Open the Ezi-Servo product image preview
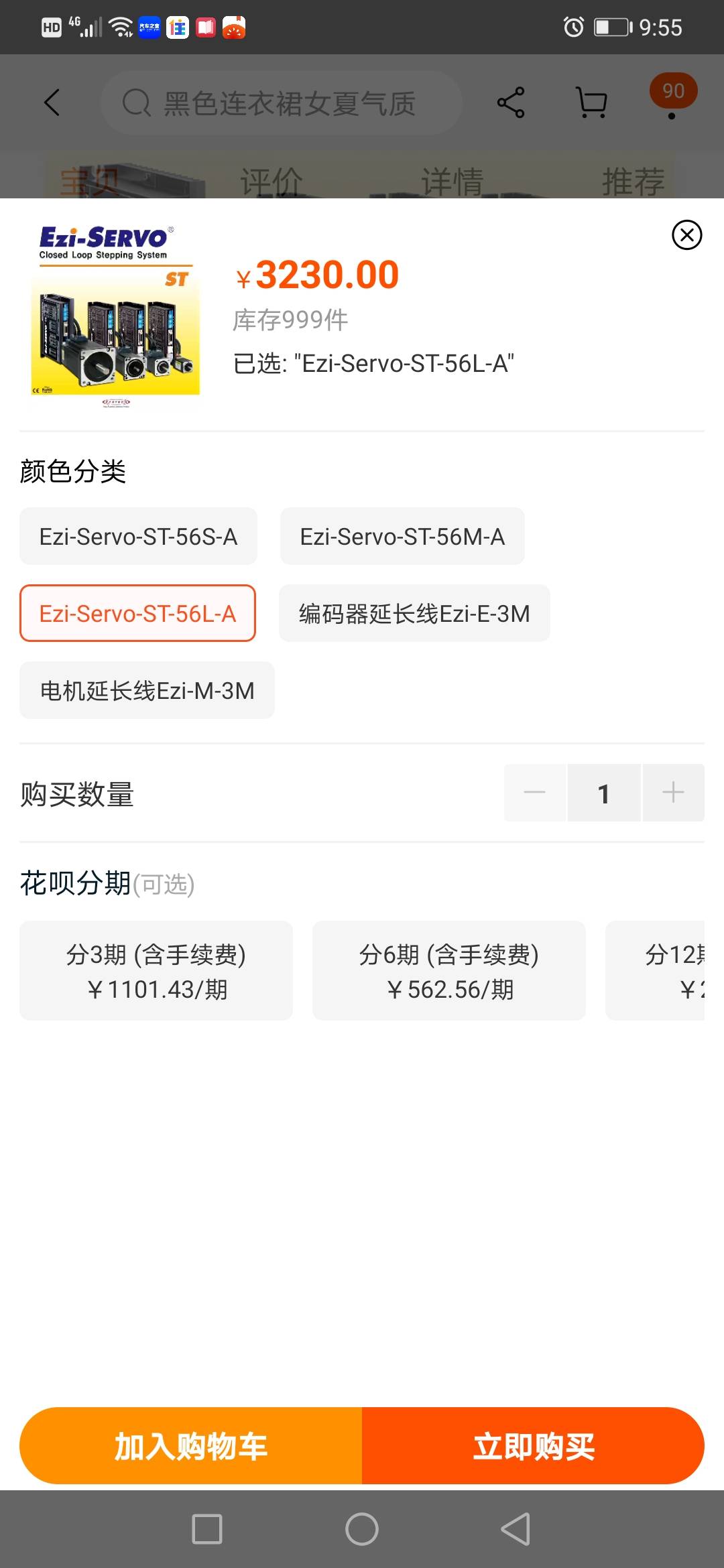 [115, 316]
